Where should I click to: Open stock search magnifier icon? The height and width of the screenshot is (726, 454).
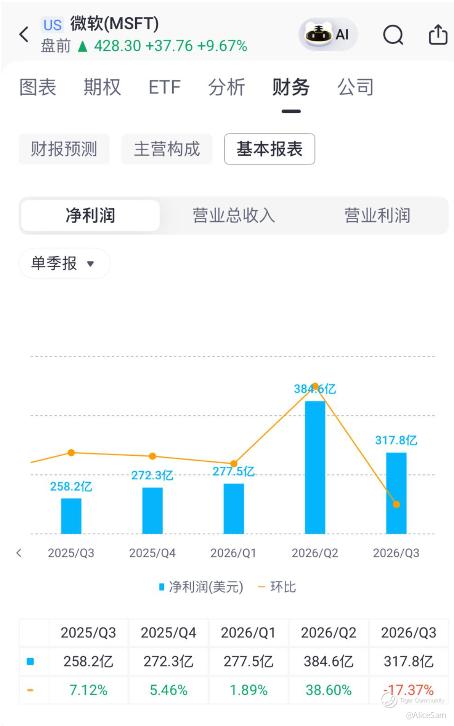393,34
